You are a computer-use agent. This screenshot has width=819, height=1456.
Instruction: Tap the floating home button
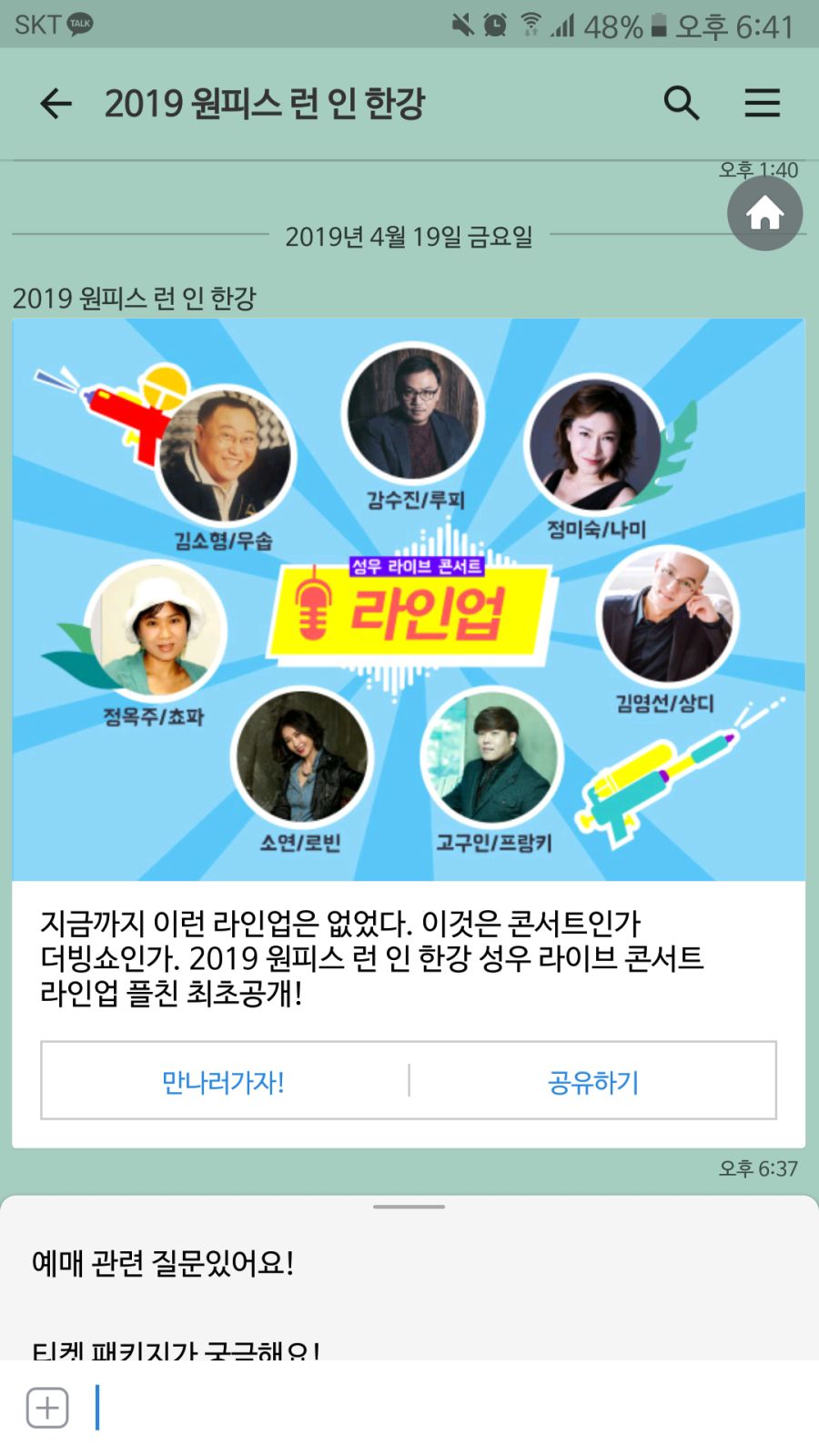764,213
